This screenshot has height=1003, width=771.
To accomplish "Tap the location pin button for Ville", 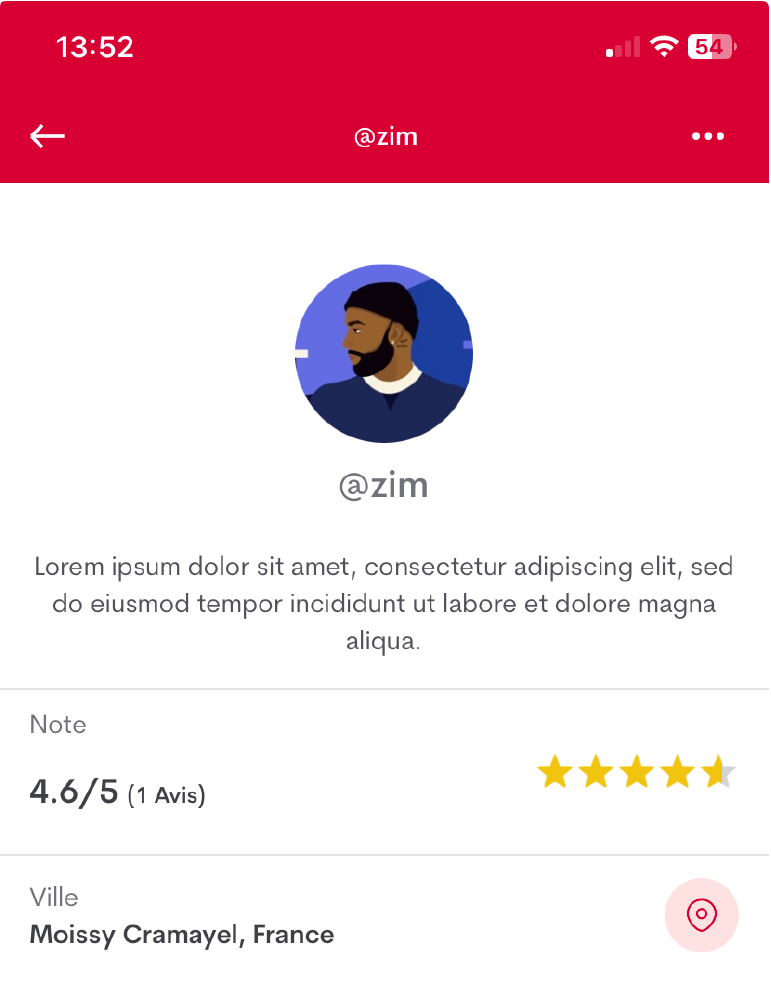I will [702, 915].
